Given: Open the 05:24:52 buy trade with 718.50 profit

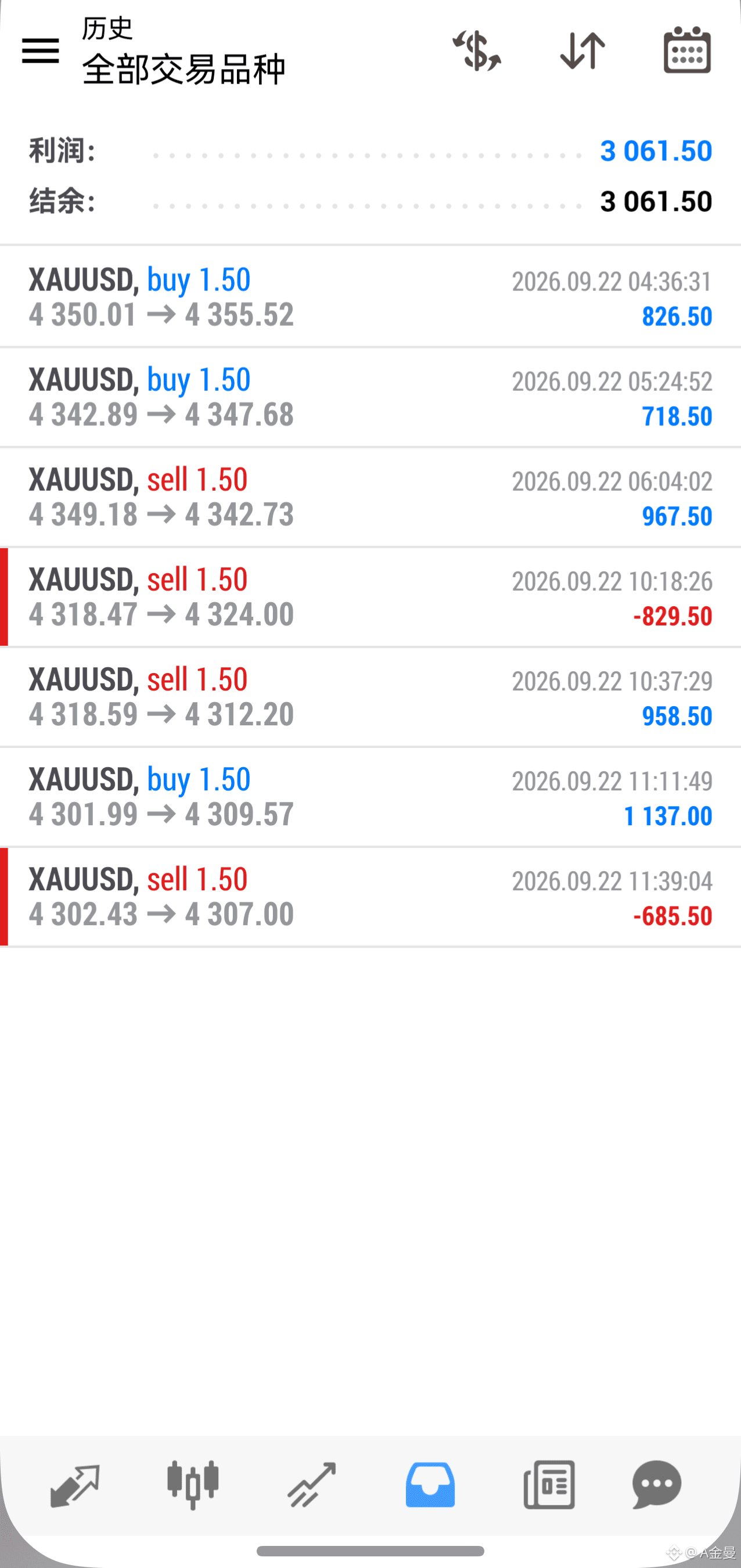Looking at the screenshot, I should coord(370,397).
